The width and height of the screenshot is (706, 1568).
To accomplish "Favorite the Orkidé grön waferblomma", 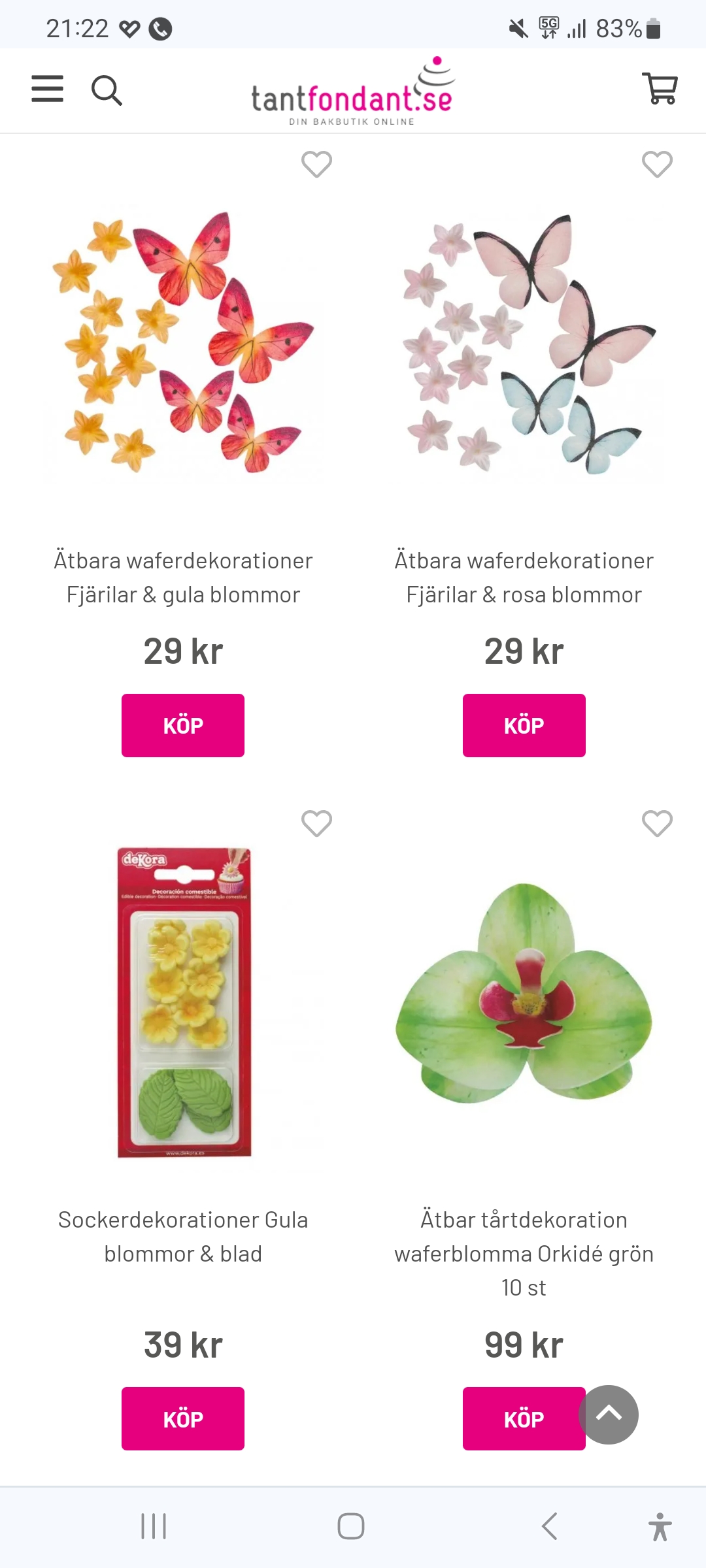I will point(657,823).
